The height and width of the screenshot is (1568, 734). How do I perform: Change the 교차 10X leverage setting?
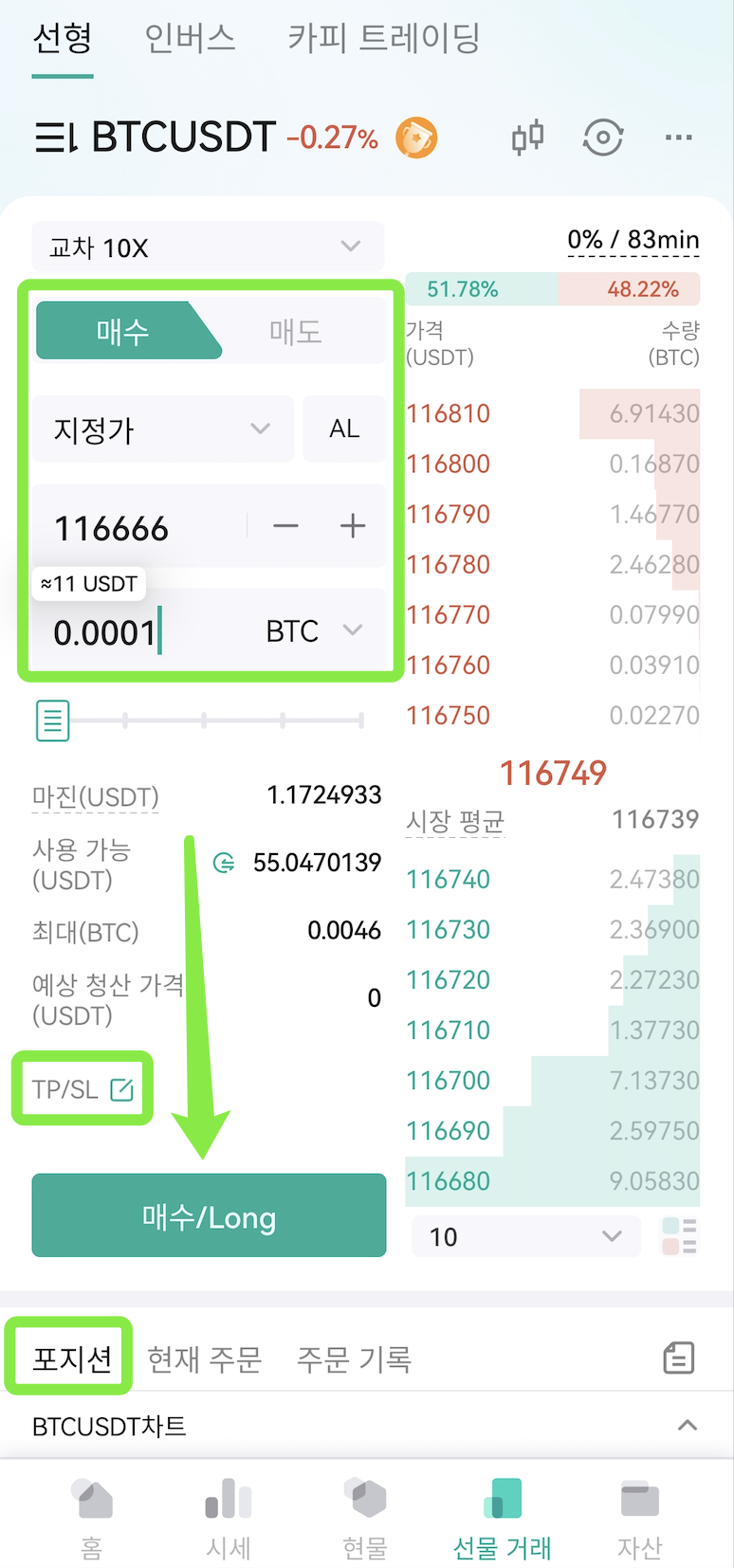click(x=208, y=247)
